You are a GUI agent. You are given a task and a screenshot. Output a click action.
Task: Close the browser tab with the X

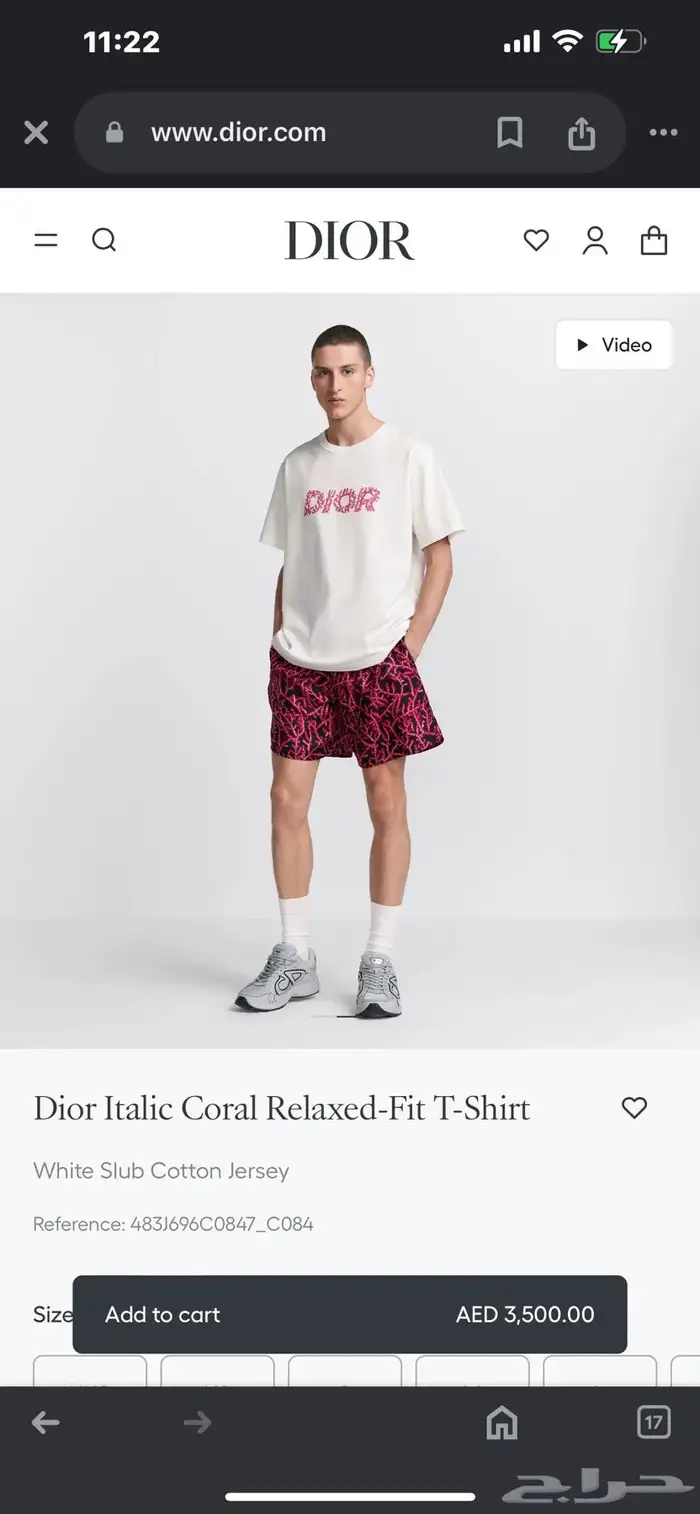(36, 132)
